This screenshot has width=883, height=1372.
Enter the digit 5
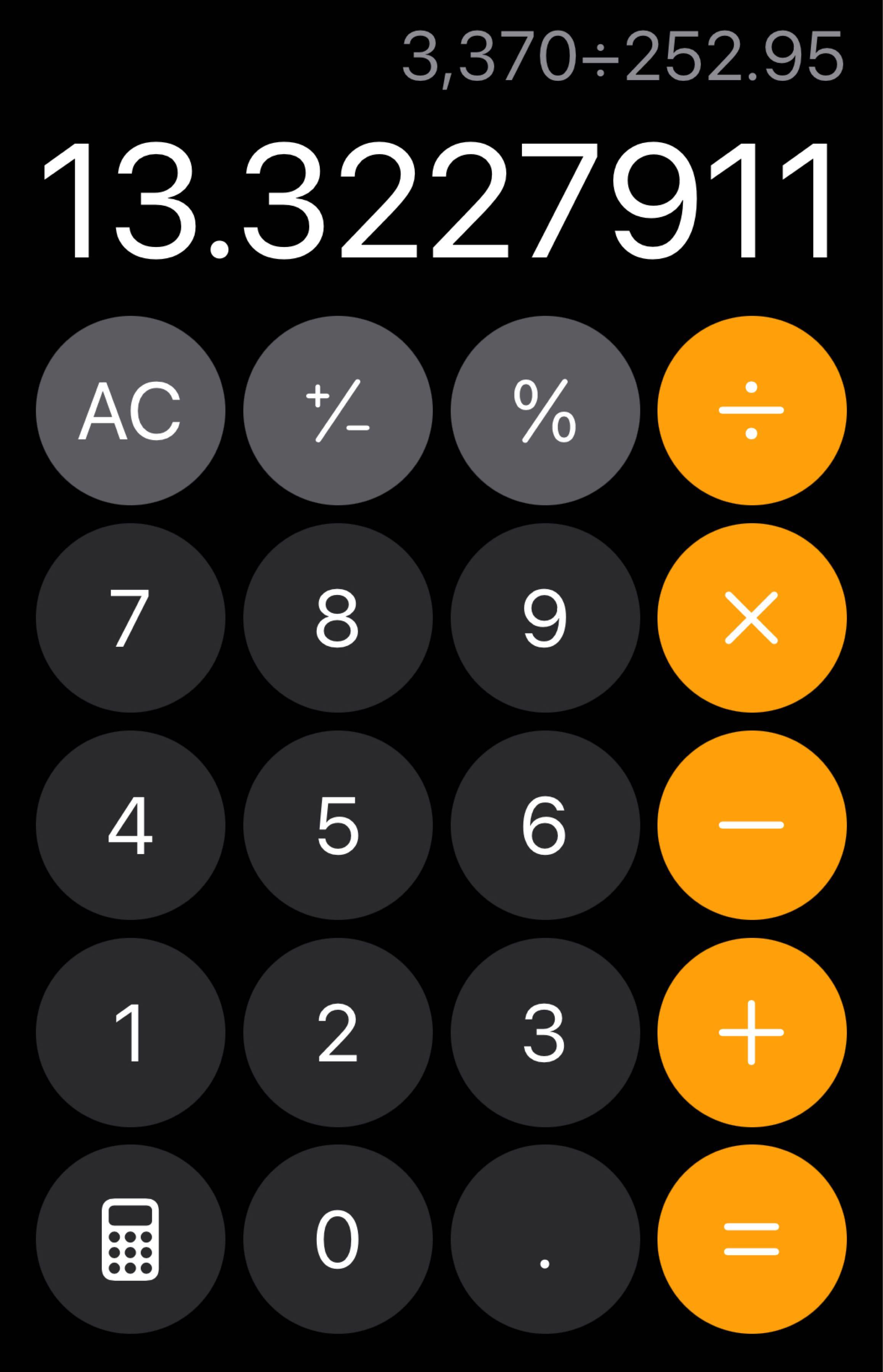pos(338,825)
